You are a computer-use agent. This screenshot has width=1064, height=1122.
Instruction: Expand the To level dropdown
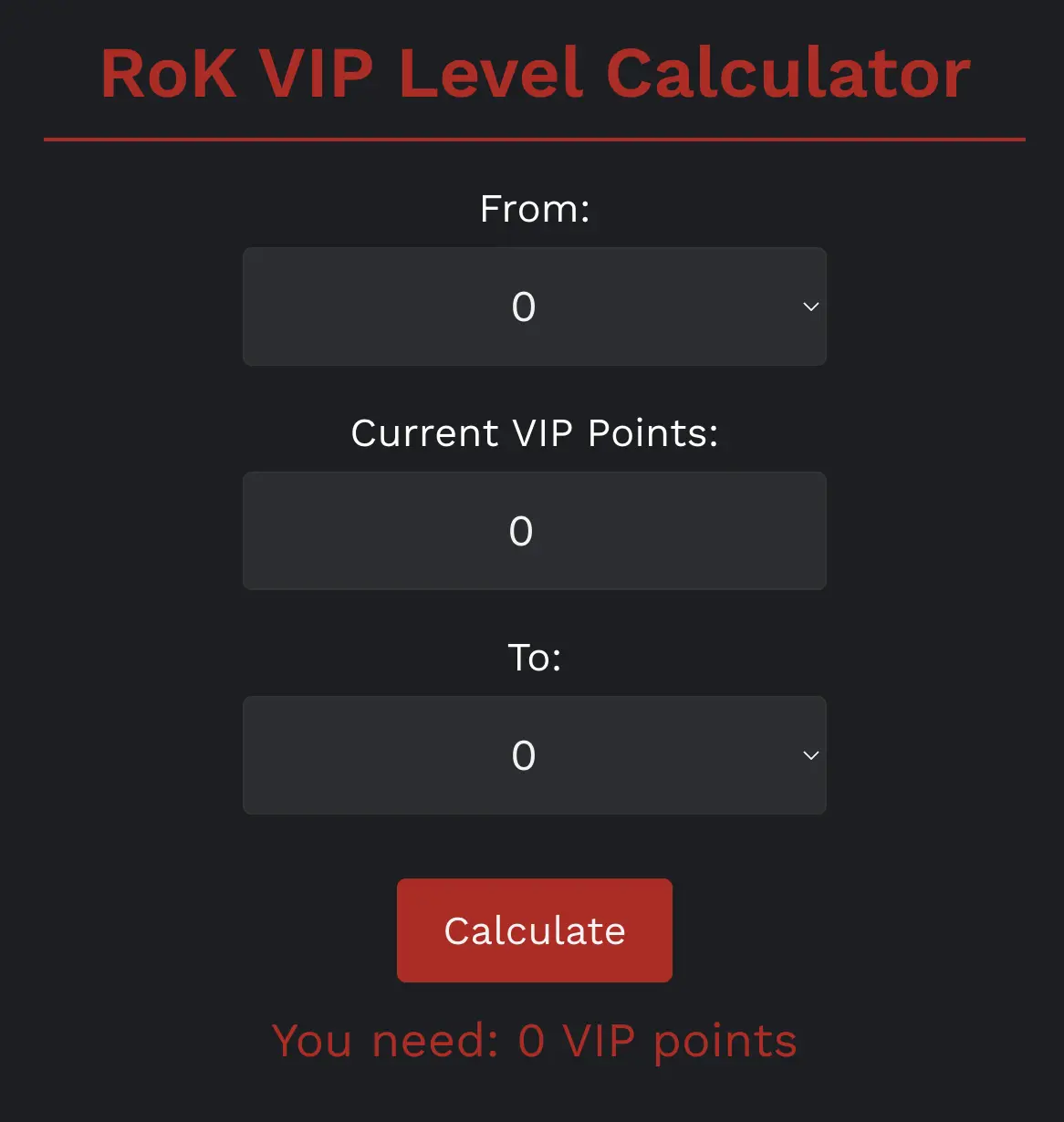point(534,755)
